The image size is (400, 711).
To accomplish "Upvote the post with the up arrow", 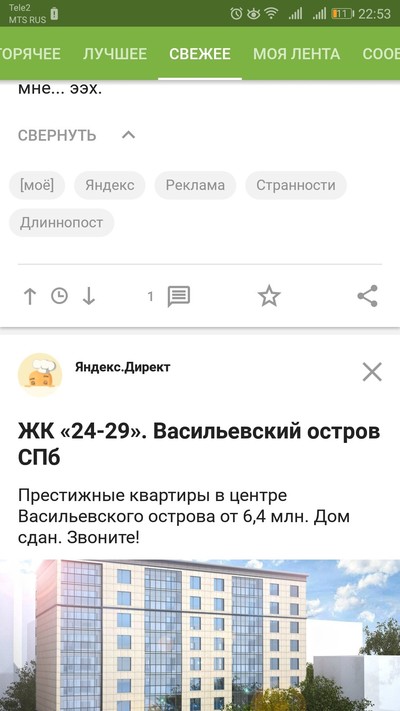I will tap(29, 297).
